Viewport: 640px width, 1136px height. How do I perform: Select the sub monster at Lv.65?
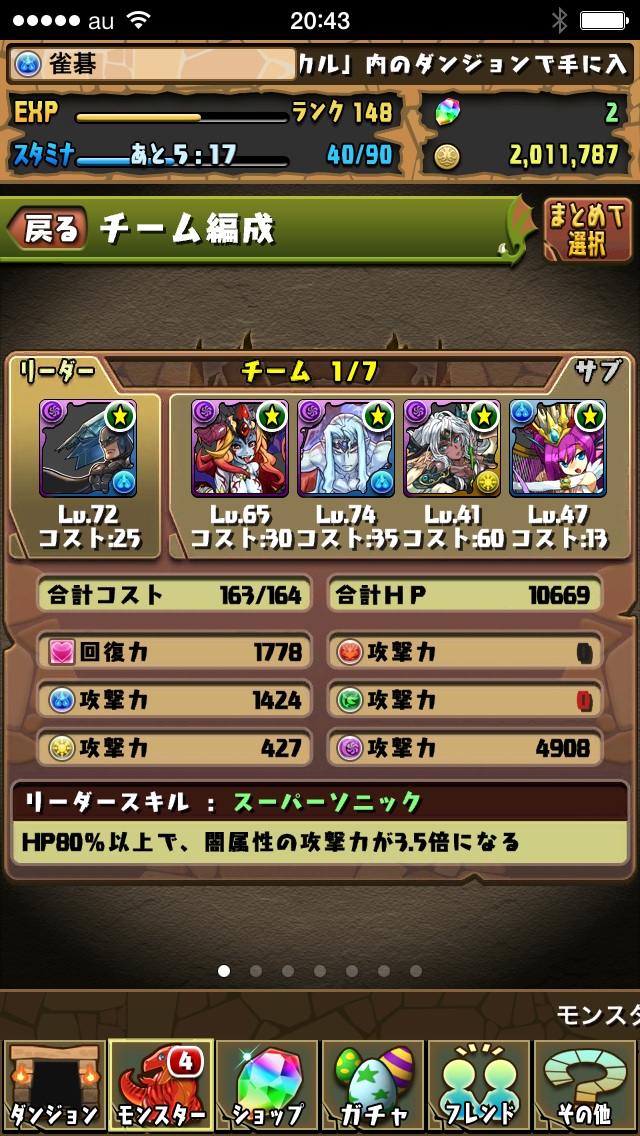(239, 448)
